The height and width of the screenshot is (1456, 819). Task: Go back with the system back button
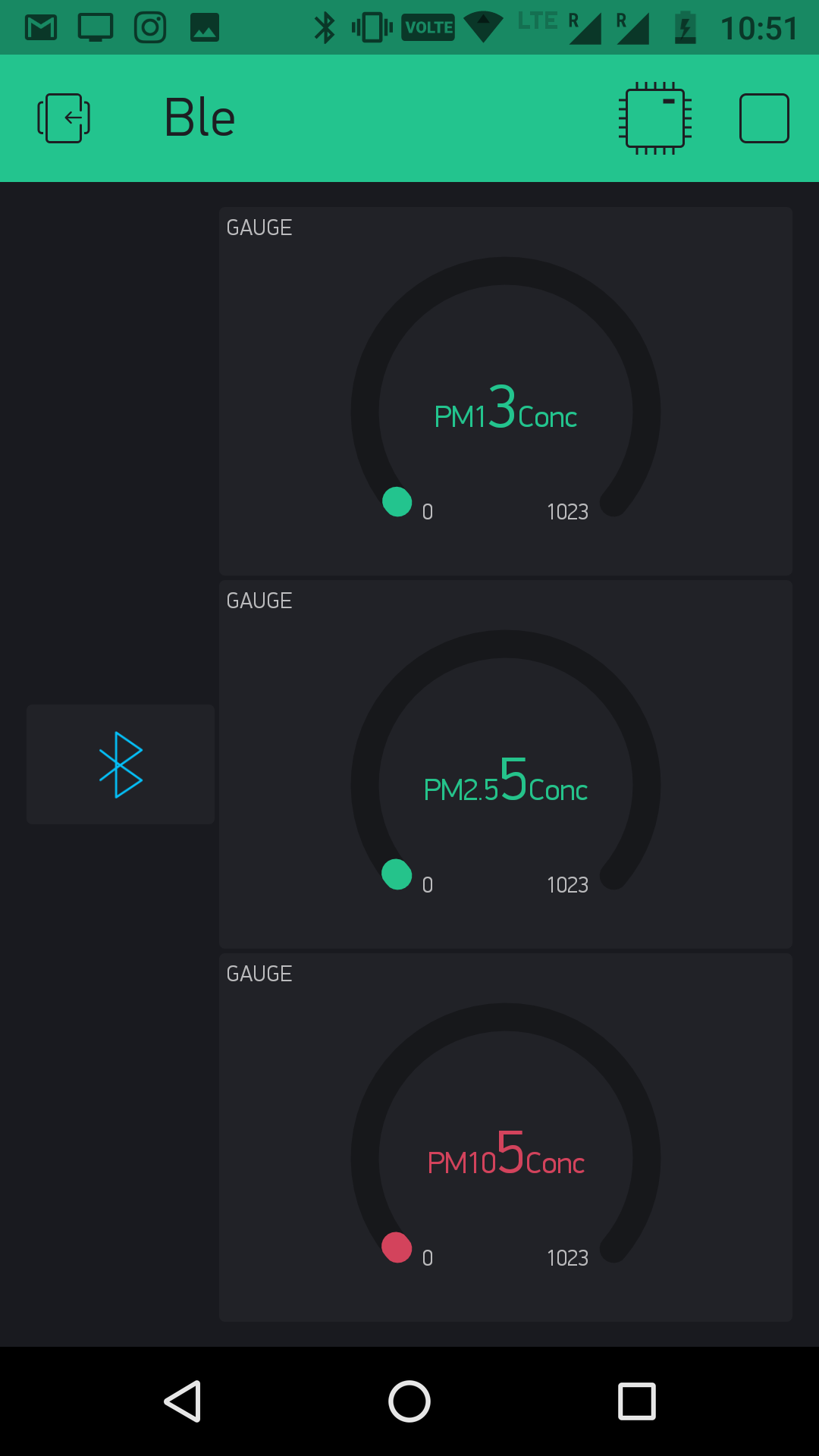[182, 1401]
